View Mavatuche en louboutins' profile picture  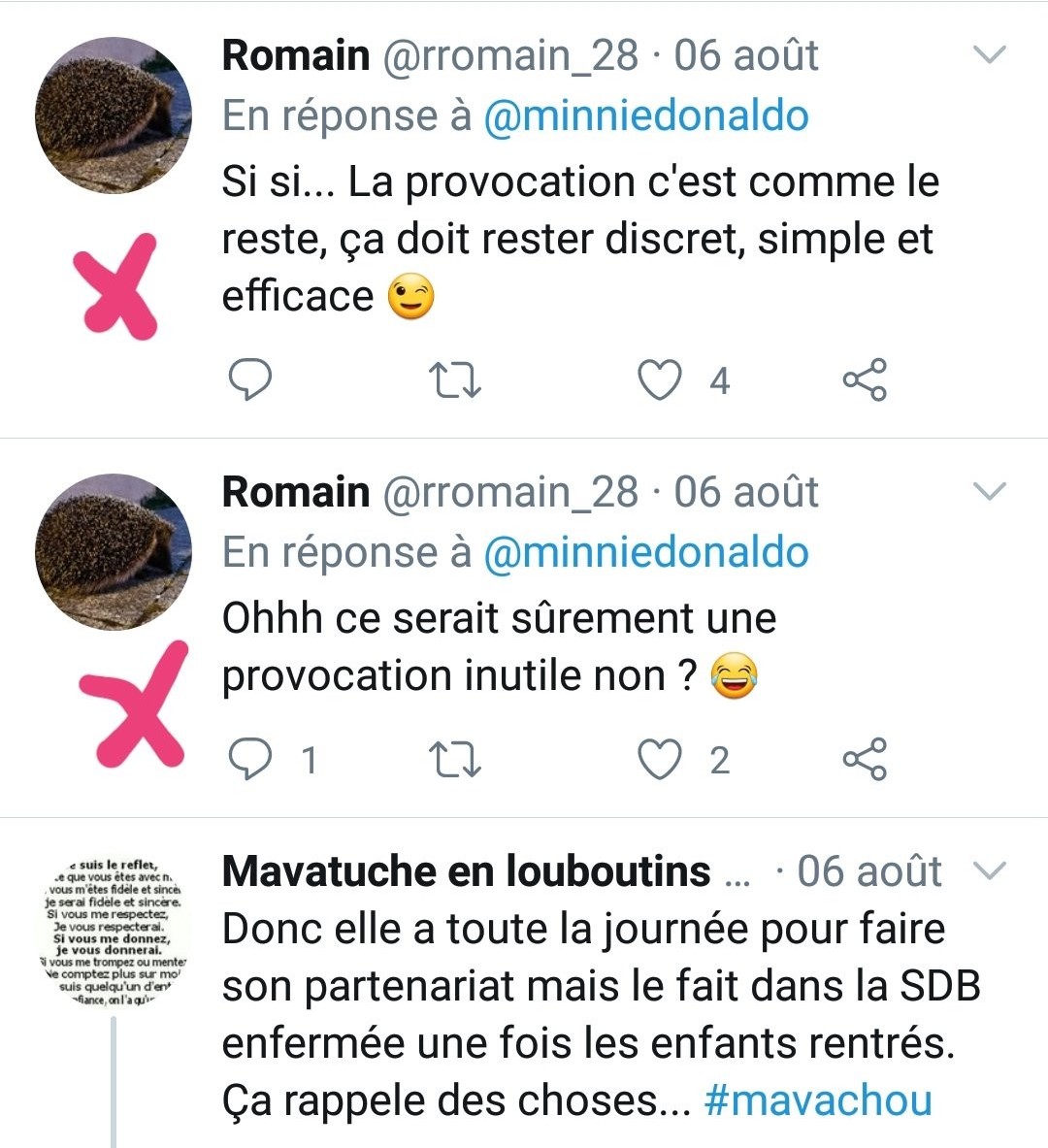114,934
